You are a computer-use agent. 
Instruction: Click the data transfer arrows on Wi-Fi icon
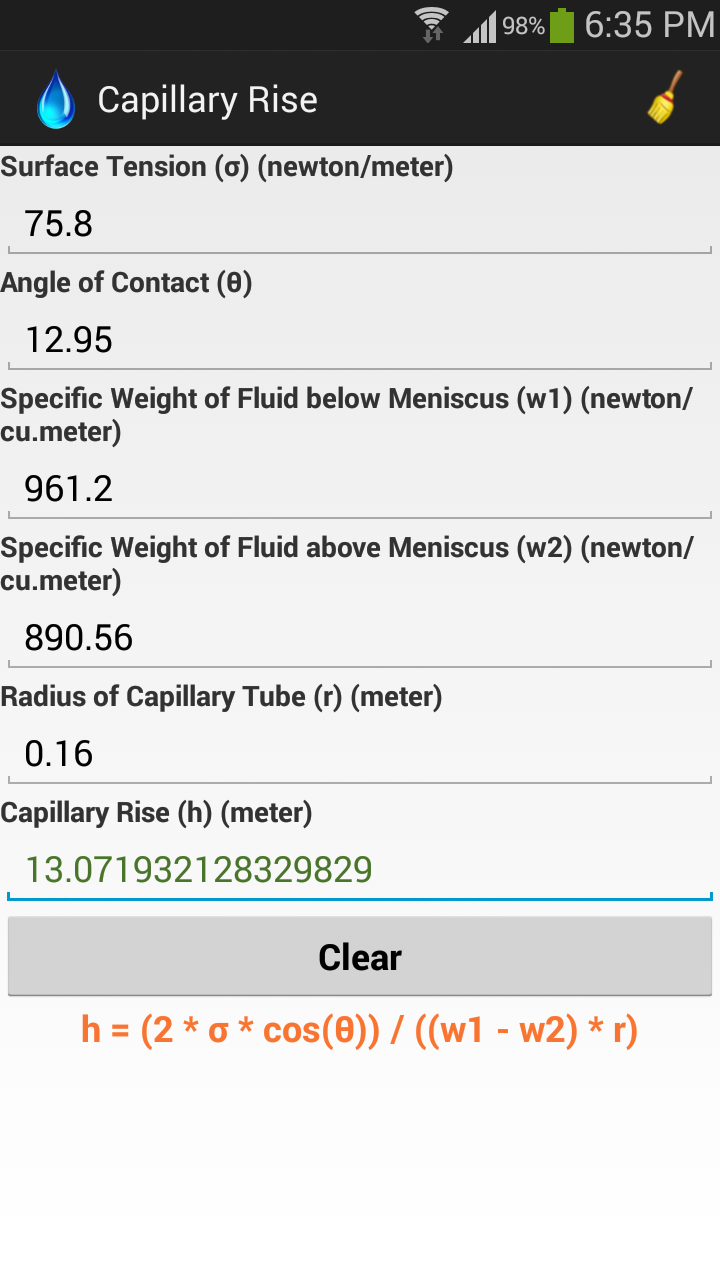(433, 38)
